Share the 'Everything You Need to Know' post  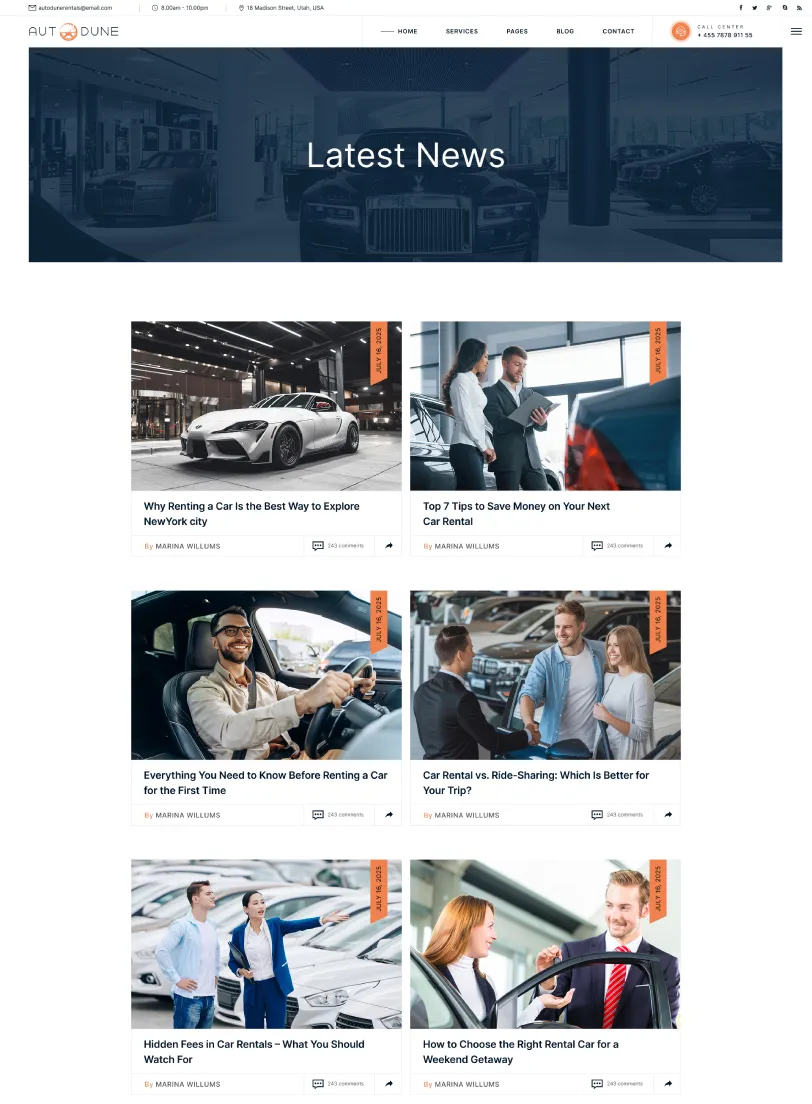389,815
